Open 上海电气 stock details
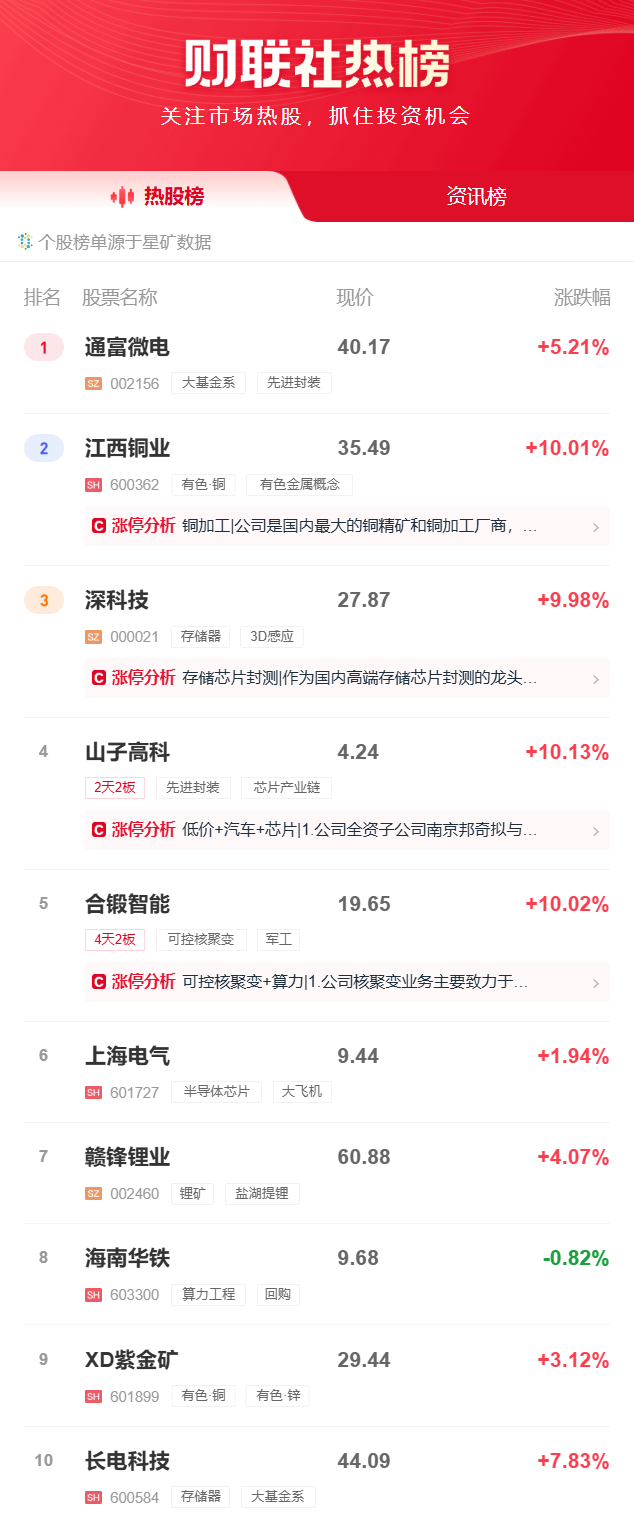The height and width of the screenshot is (1526, 634). (x=127, y=1056)
